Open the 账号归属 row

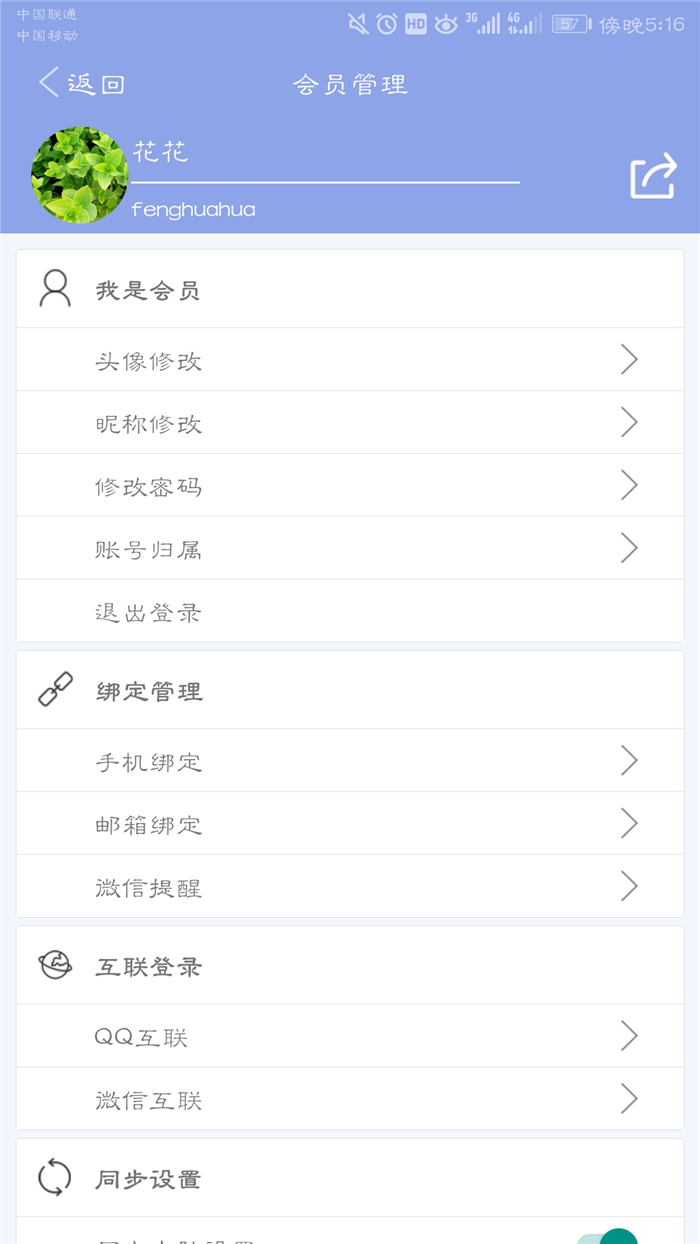(350, 548)
